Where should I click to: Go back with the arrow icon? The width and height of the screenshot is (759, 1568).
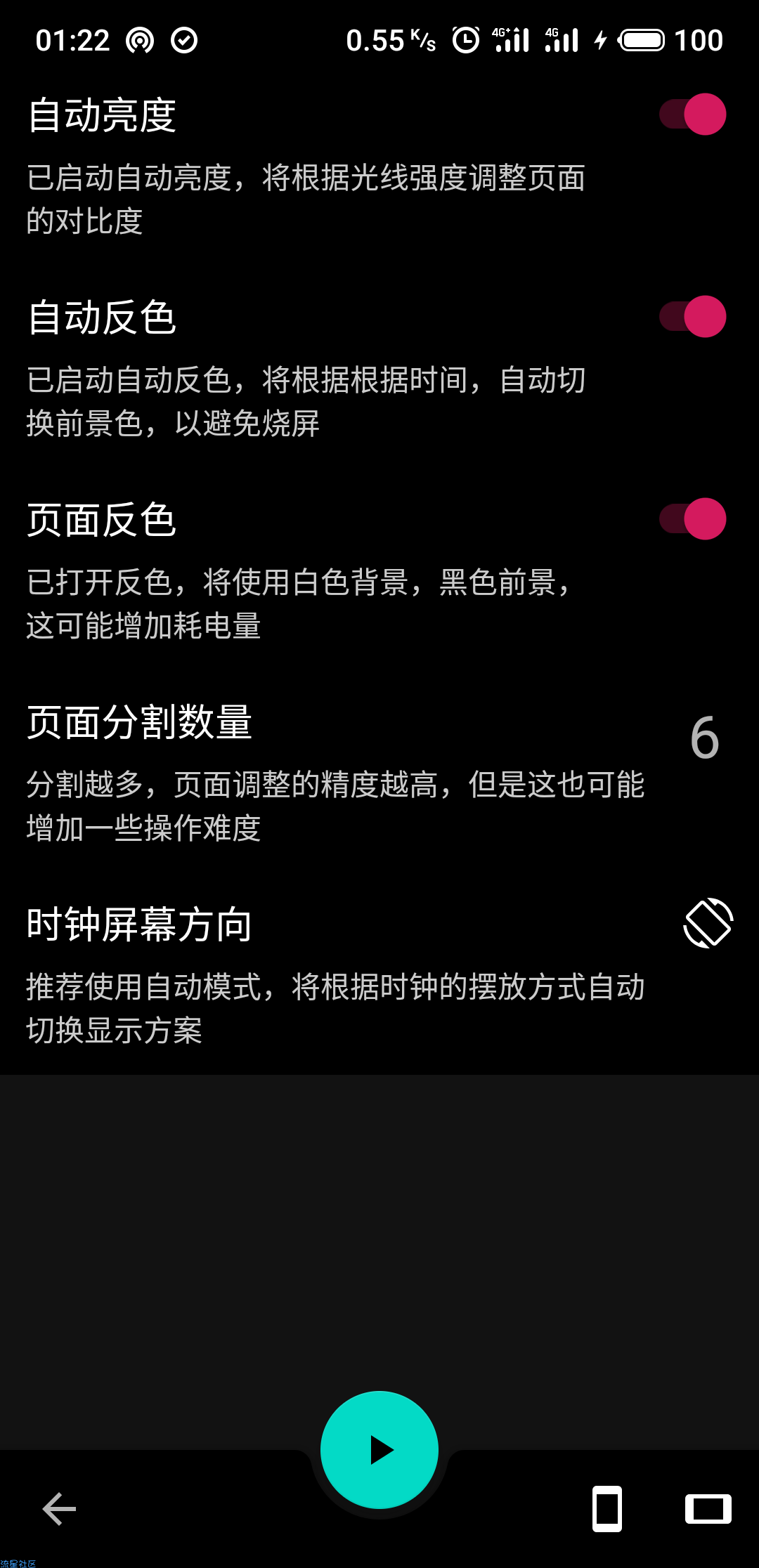(x=60, y=1508)
